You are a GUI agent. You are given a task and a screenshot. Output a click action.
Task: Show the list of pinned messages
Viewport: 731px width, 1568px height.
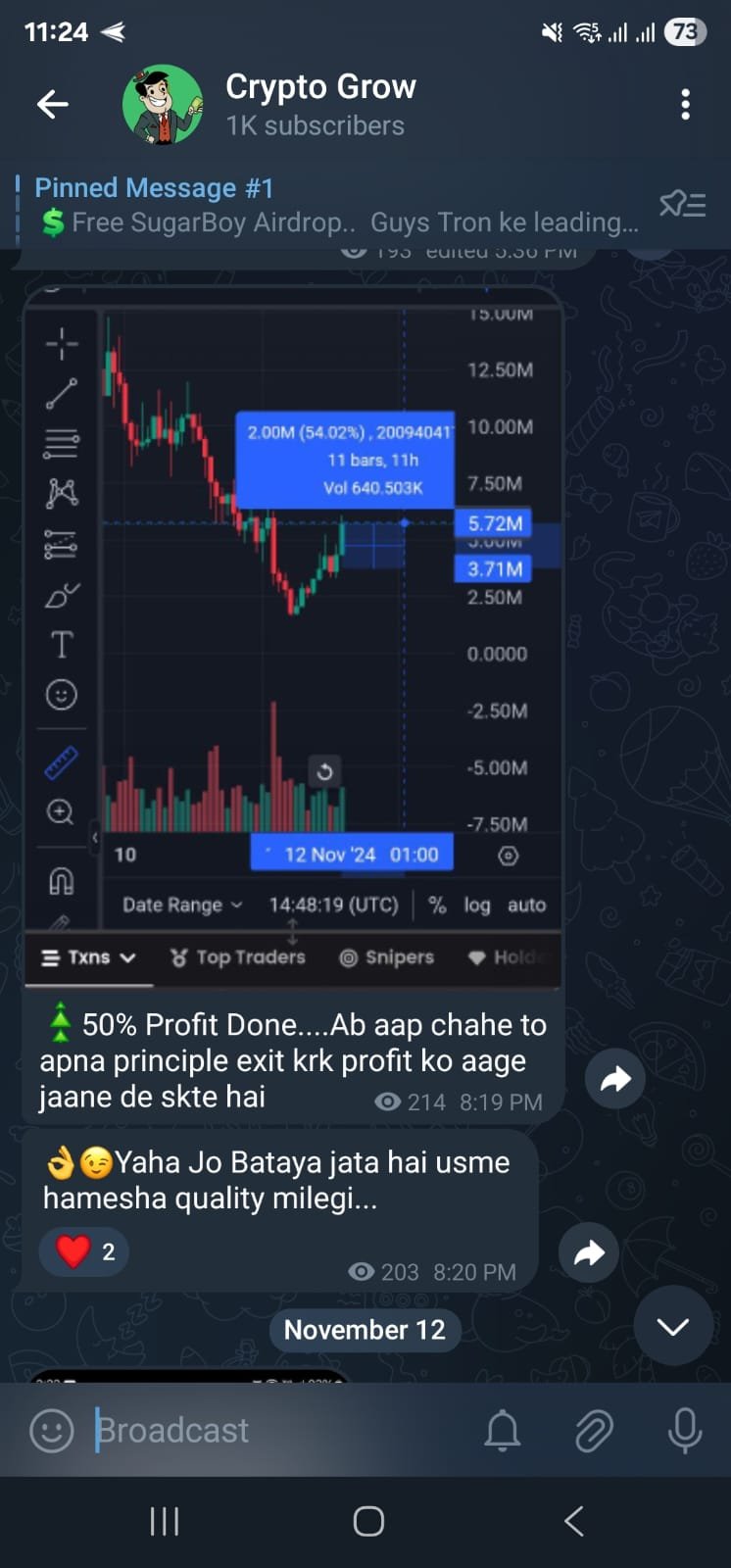tap(682, 204)
